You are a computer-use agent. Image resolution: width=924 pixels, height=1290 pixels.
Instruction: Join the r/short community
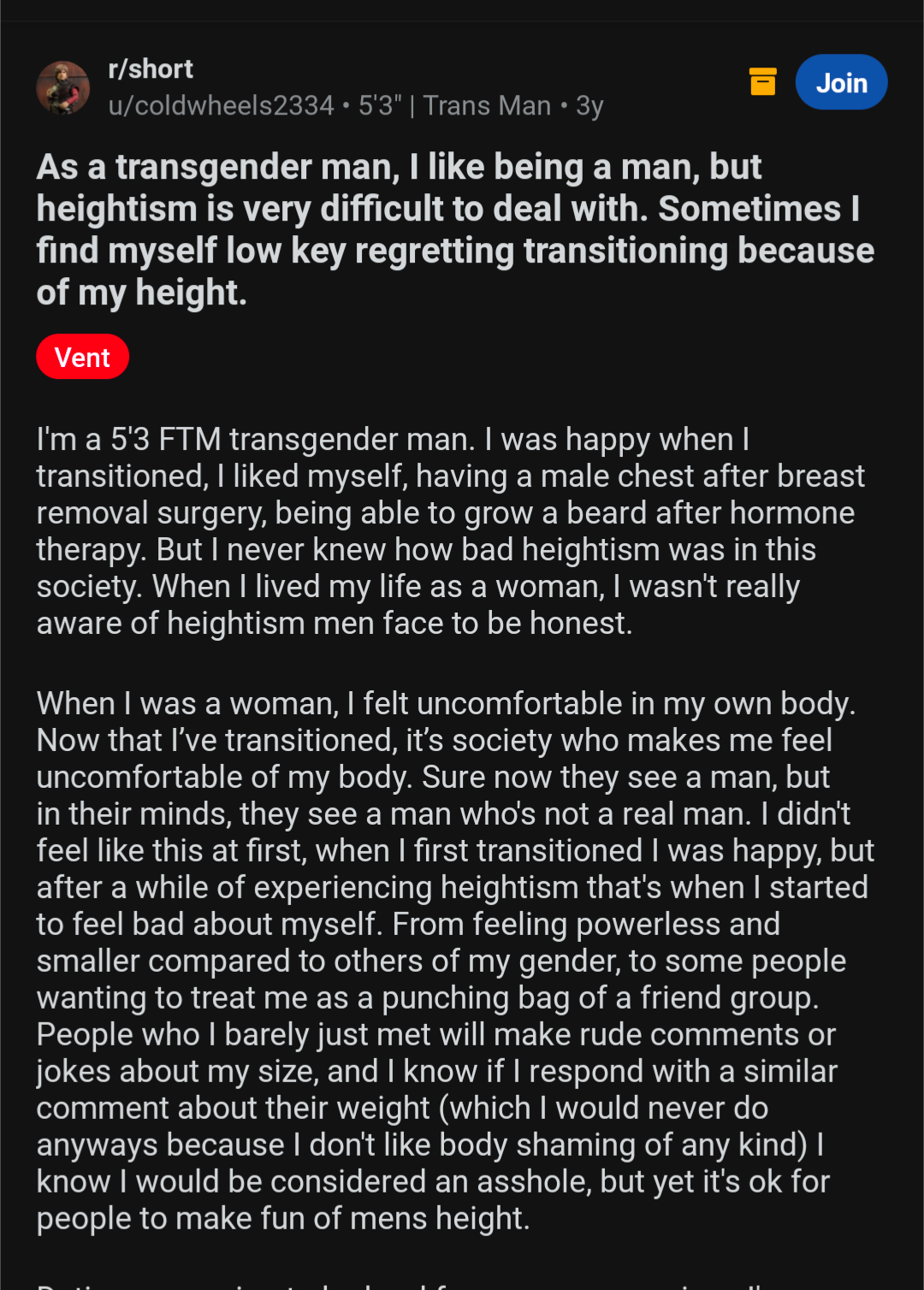coord(841,83)
